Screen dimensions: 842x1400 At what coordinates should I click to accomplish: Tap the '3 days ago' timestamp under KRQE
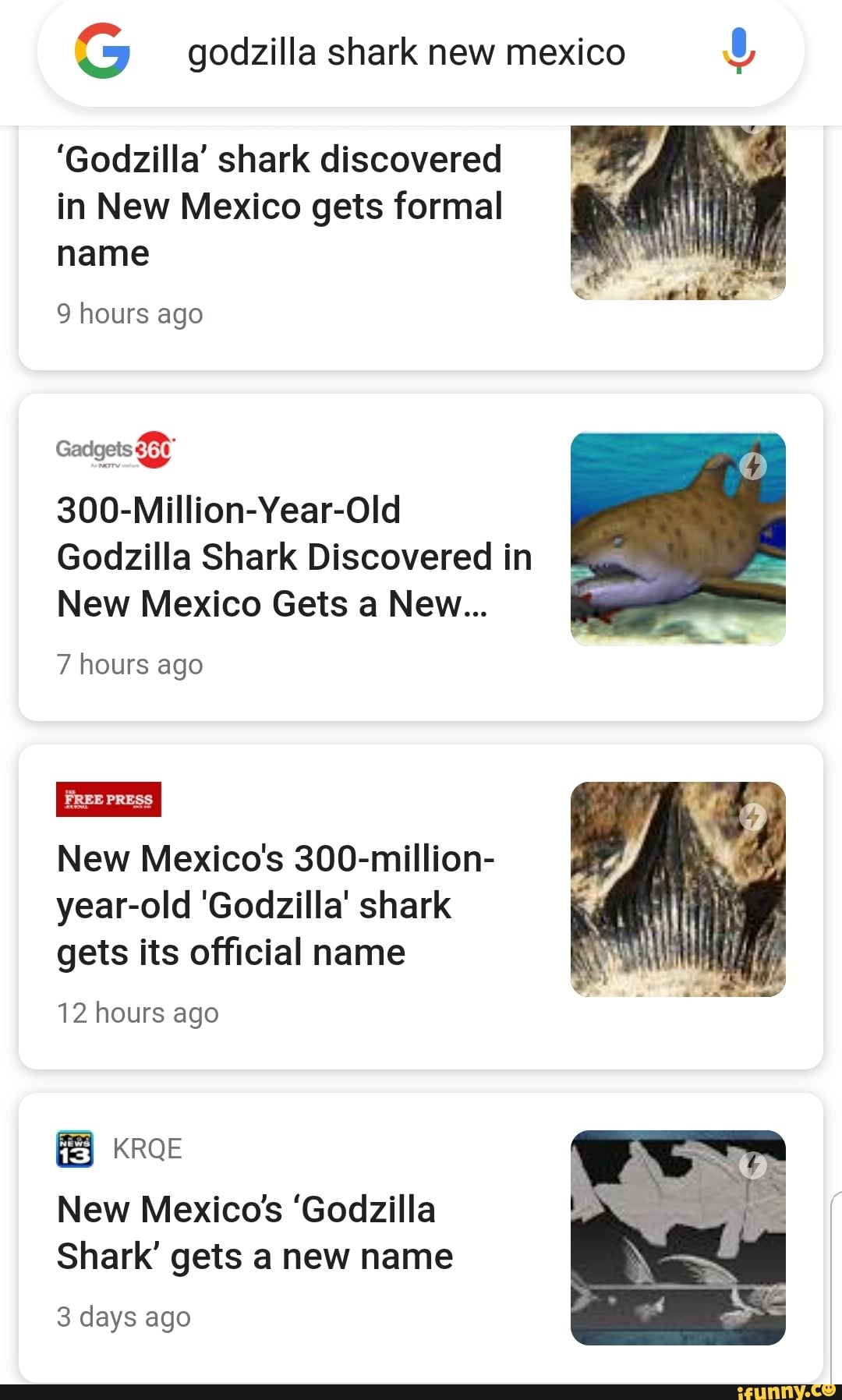123,1317
